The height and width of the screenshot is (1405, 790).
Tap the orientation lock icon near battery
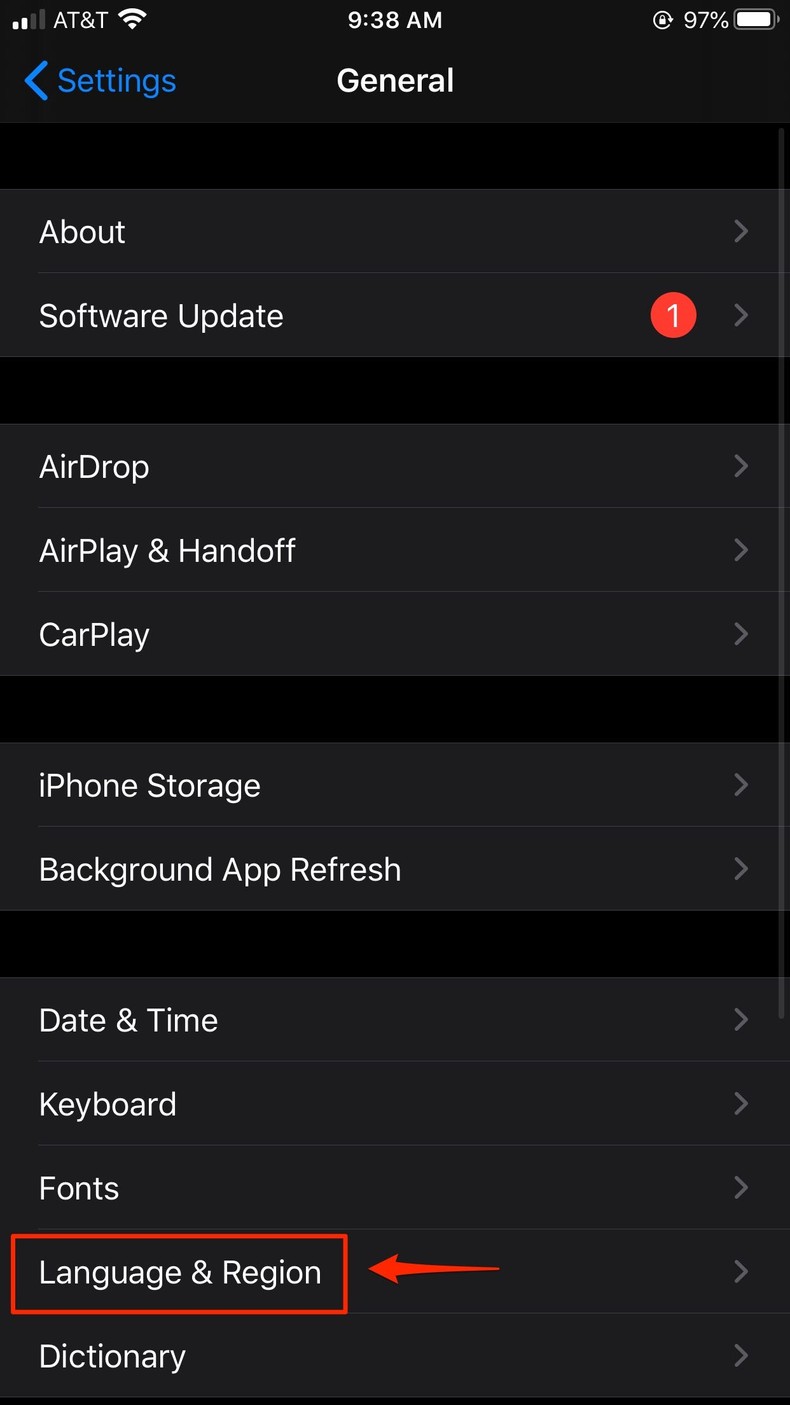coord(662,19)
